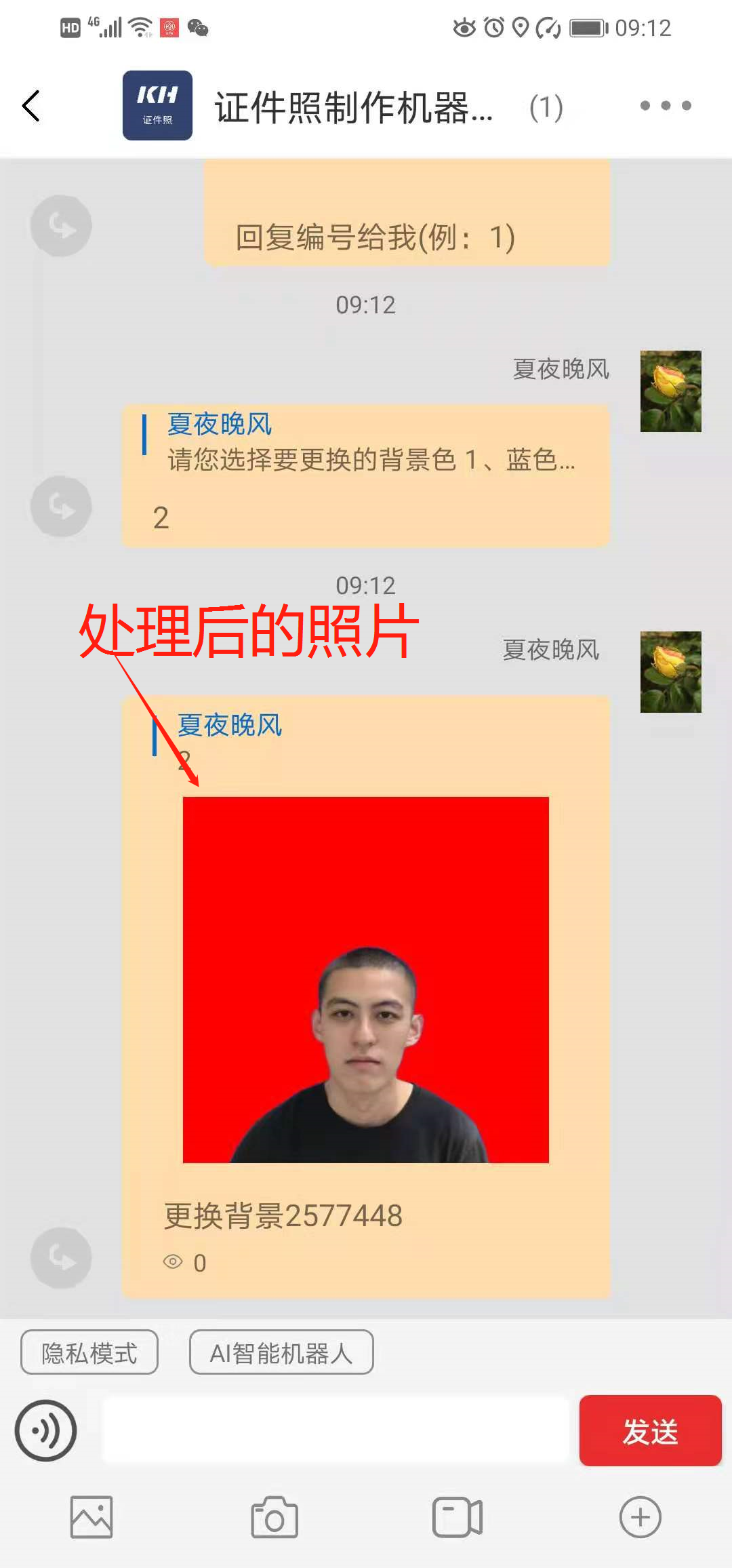Forward the 更换背景2577448 message

click(61, 1258)
